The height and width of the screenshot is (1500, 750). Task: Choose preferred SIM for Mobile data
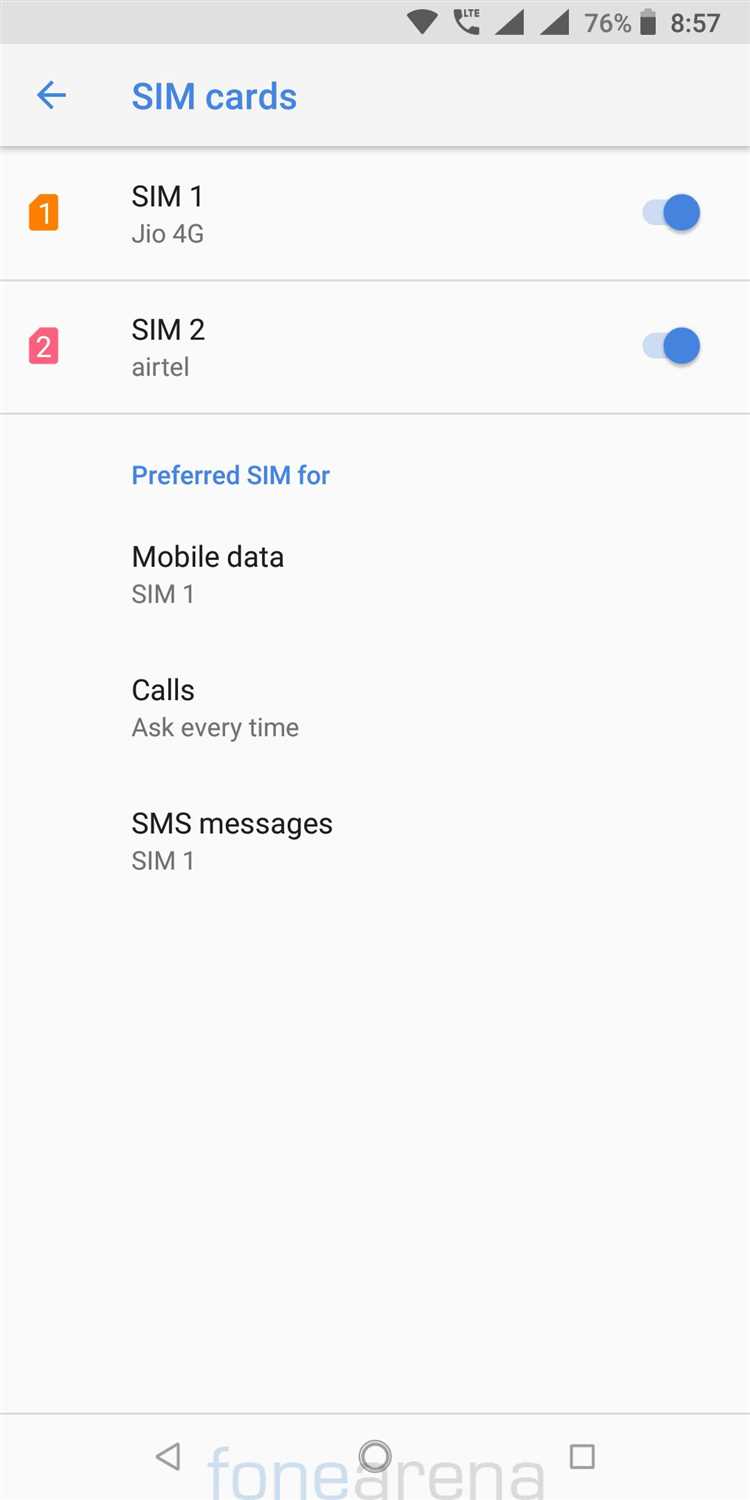(x=208, y=574)
